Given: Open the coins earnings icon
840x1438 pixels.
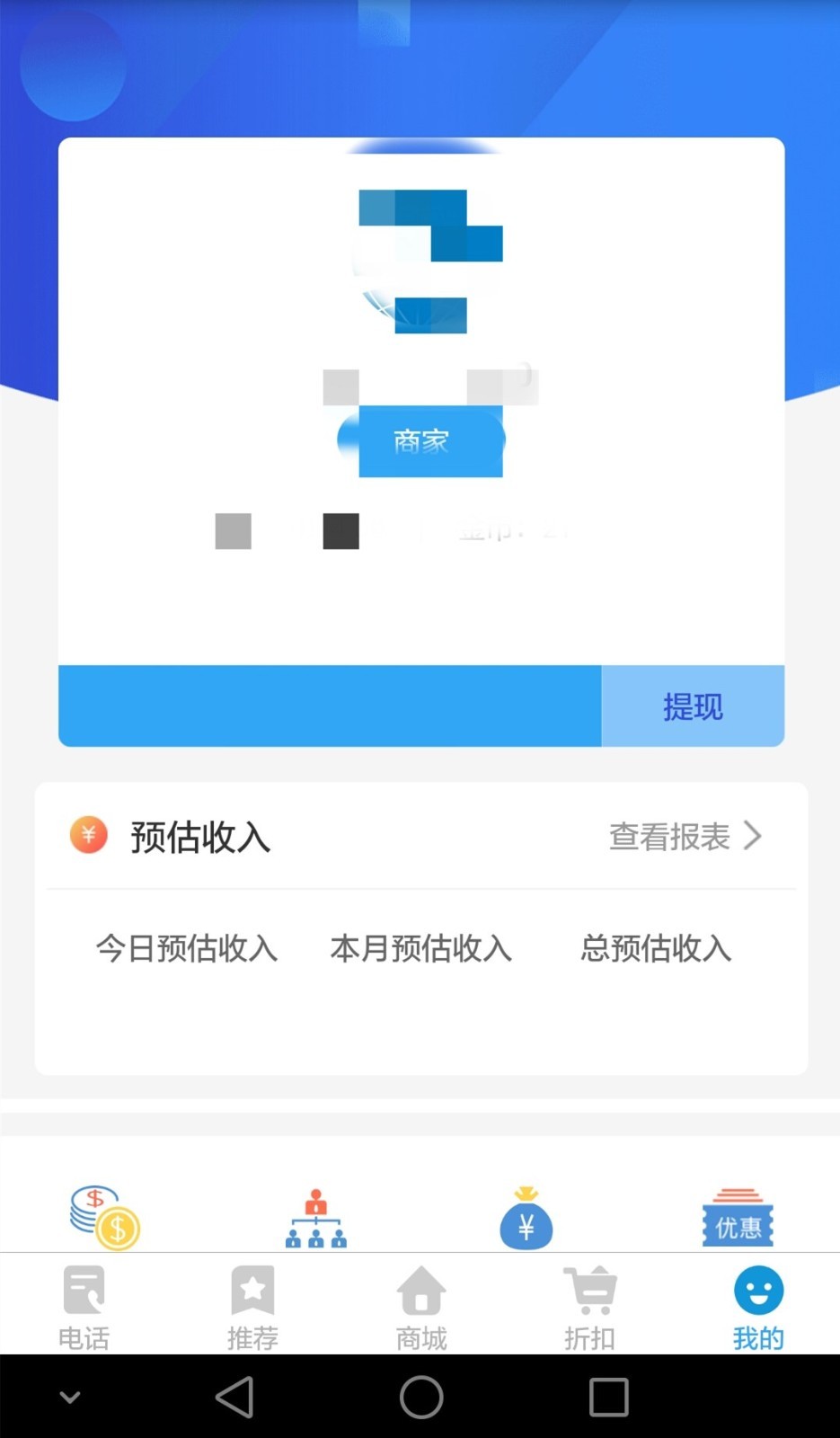Looking at the screenshot, I should (105, 1219).
